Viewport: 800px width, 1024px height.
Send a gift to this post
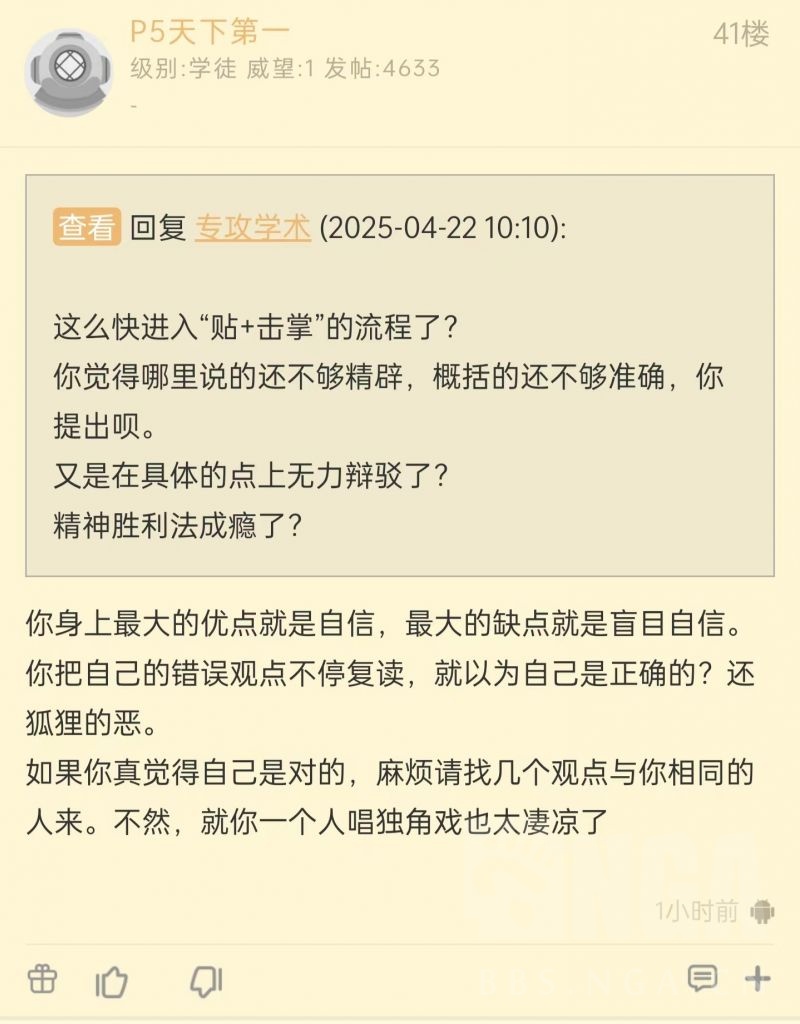pyautogui.click(x=42, y=979)
